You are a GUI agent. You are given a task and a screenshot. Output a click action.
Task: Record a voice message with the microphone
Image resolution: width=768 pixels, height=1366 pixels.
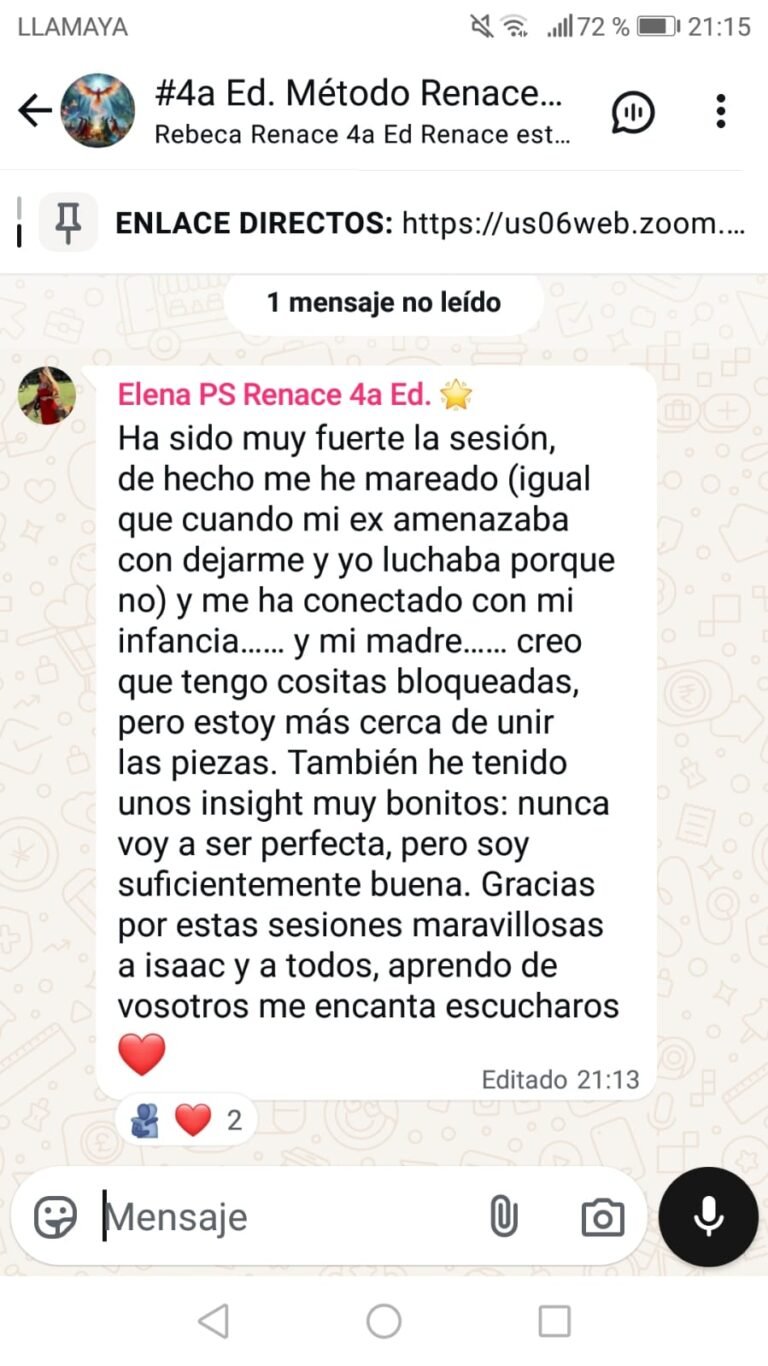point(709,1216)
